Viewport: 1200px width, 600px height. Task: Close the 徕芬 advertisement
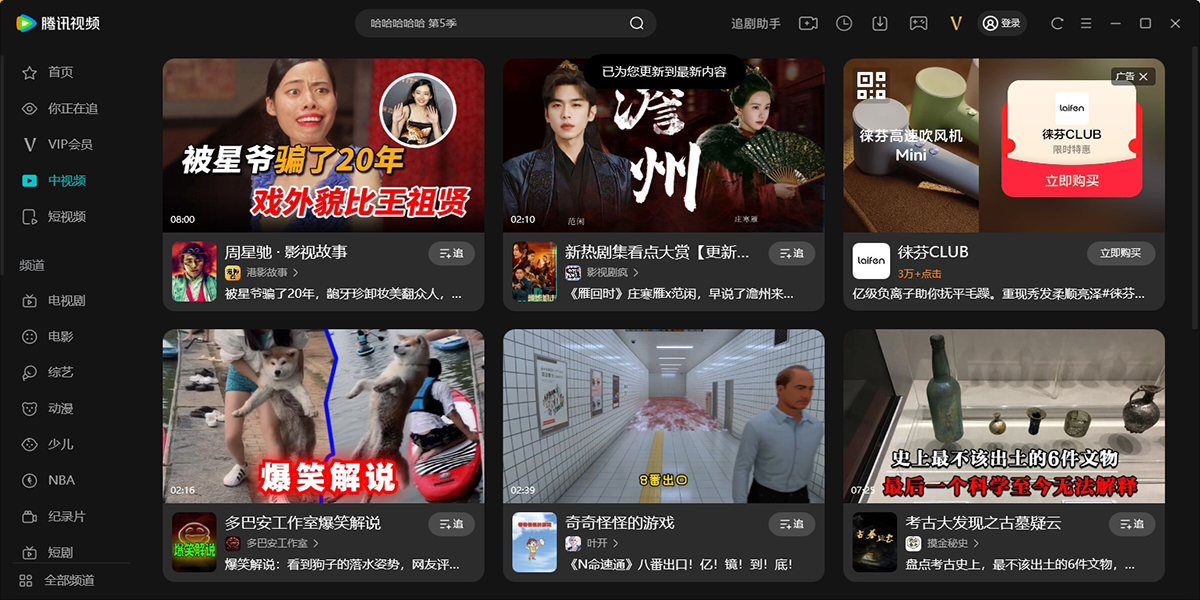point(1144,76)
